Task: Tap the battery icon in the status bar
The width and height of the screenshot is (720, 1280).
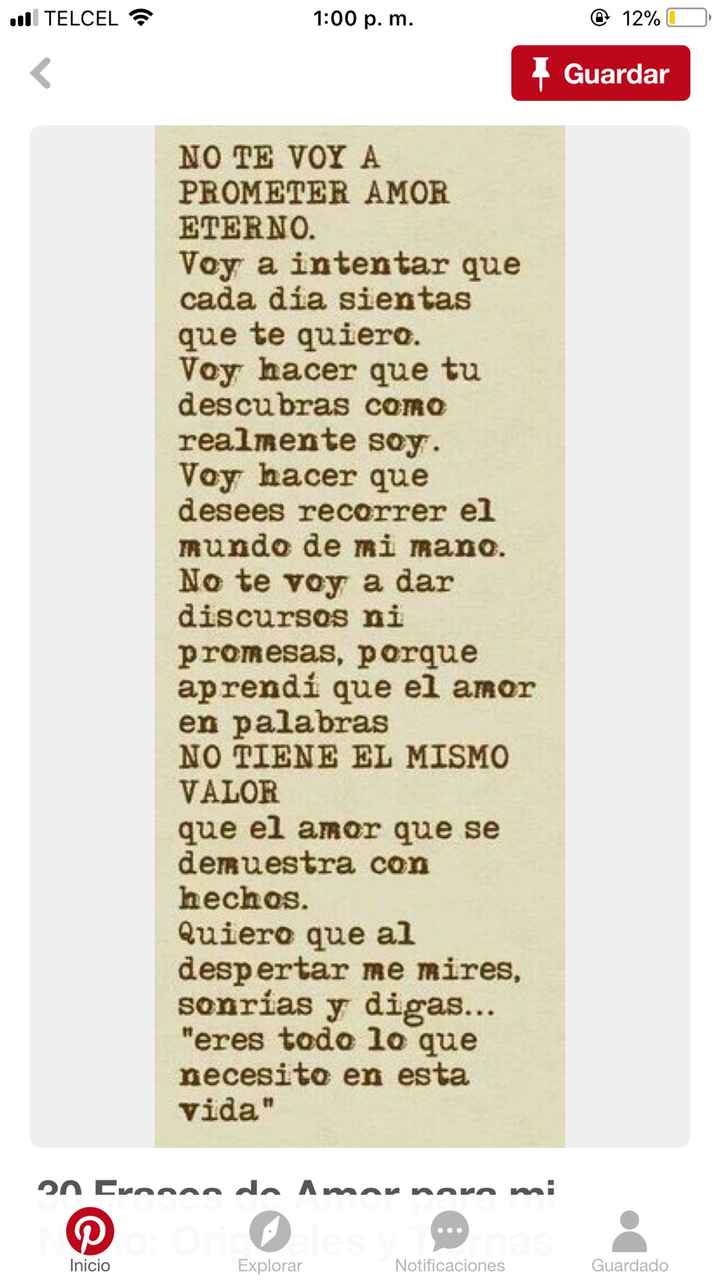Action: tap(686, 16)
